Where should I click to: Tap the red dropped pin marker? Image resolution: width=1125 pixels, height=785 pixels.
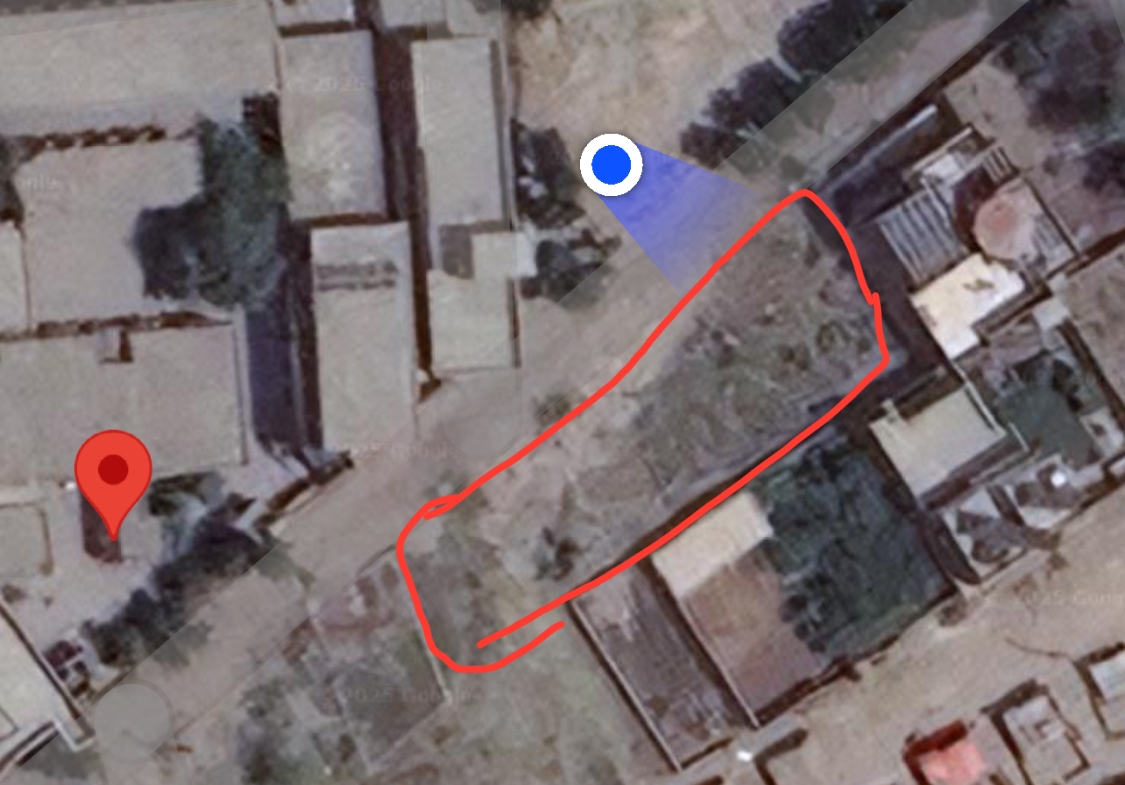[x=114, y=472]
